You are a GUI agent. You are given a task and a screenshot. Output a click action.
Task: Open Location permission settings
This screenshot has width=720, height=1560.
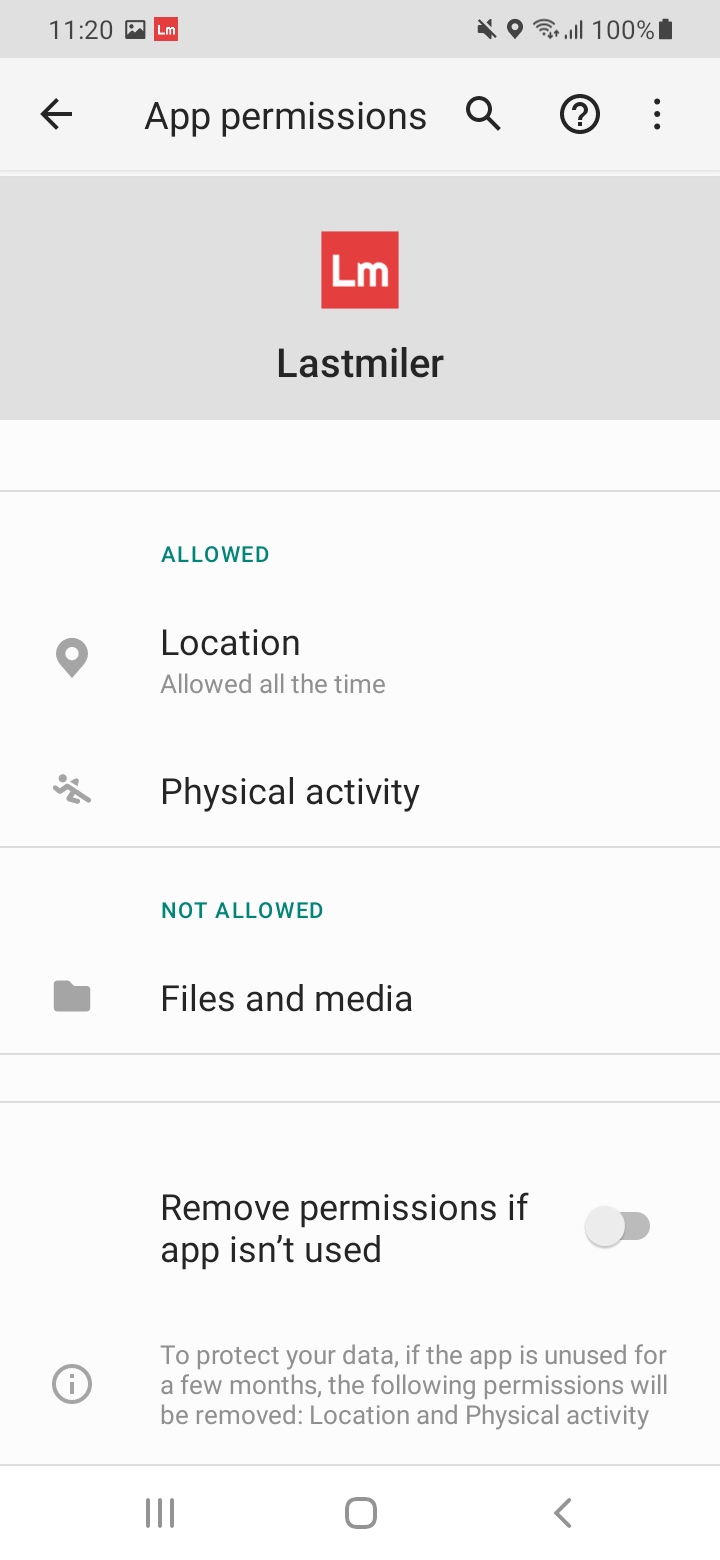360,660
